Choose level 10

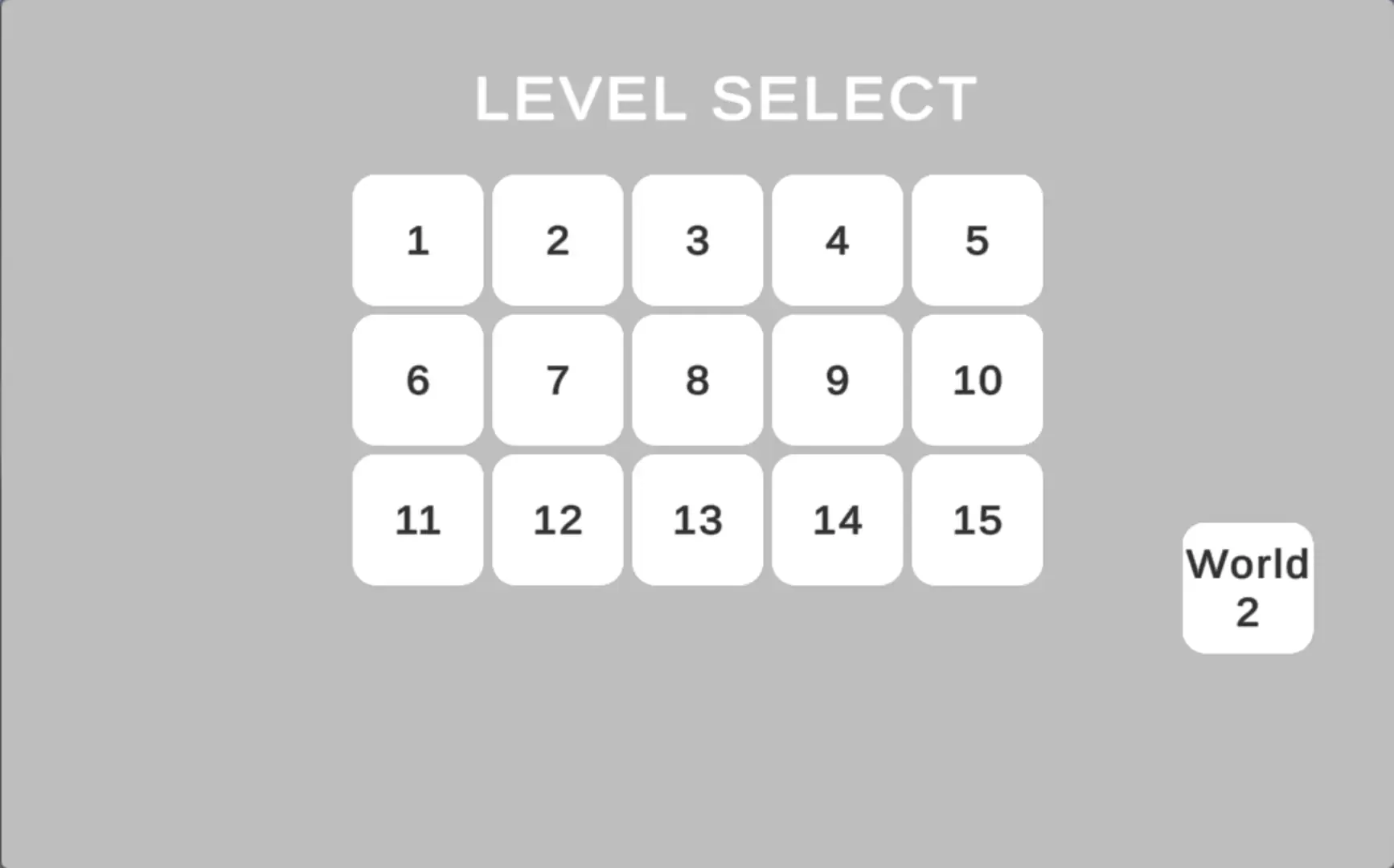click(977, 380)
